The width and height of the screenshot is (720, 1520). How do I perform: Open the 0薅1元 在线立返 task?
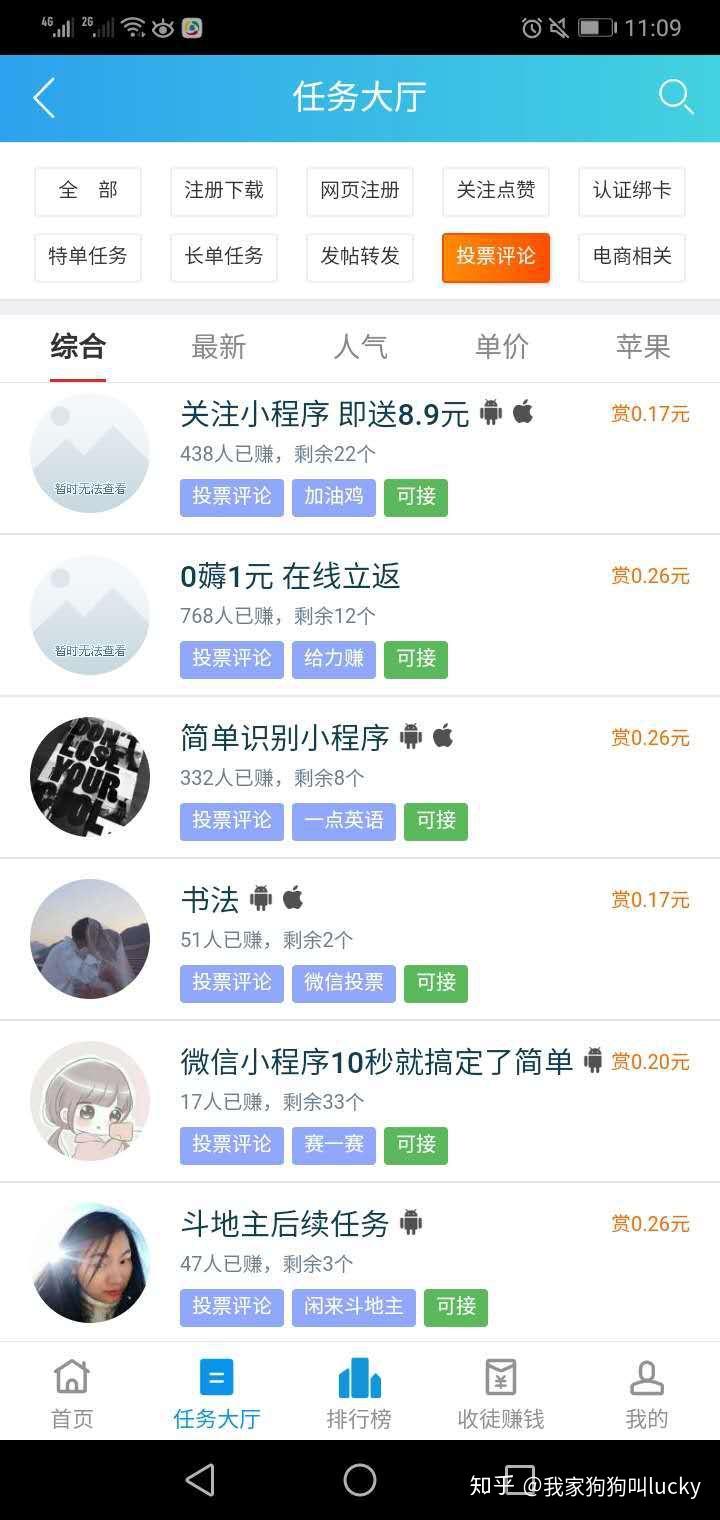pyautogui.click(x=290, y=576)
